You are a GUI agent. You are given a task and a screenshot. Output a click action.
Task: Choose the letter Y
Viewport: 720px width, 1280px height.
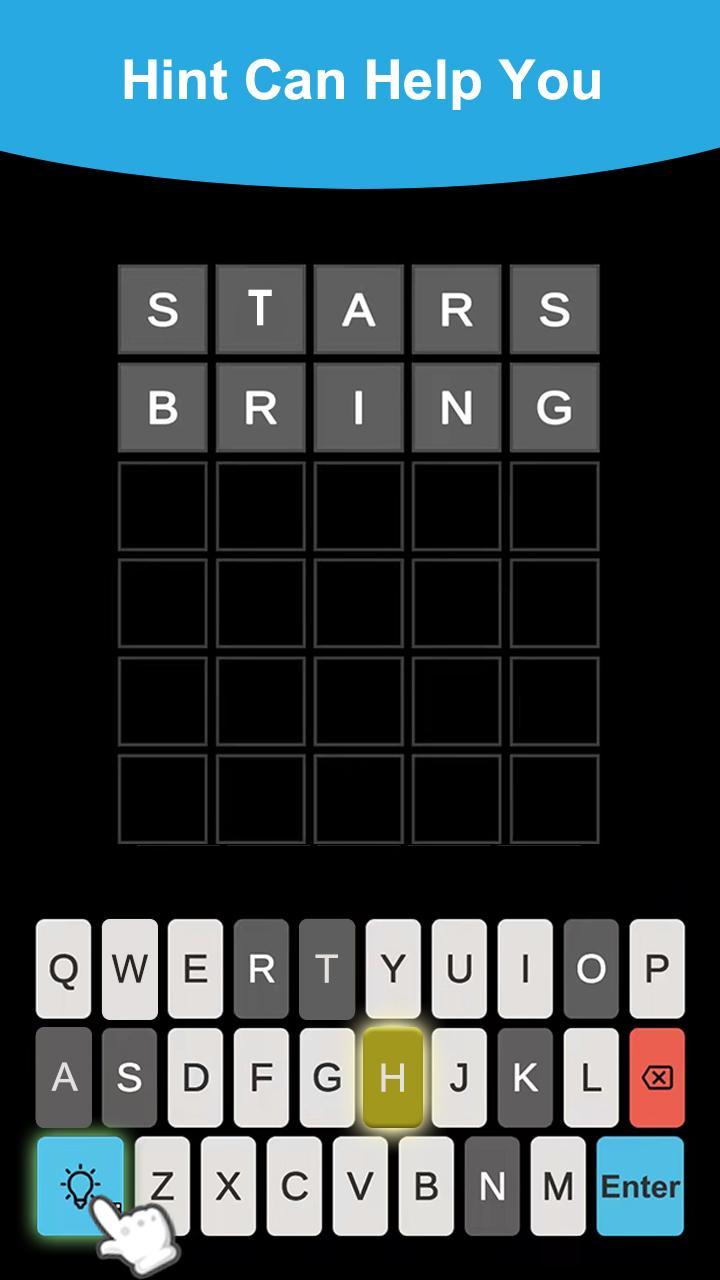tap(393, 969)
